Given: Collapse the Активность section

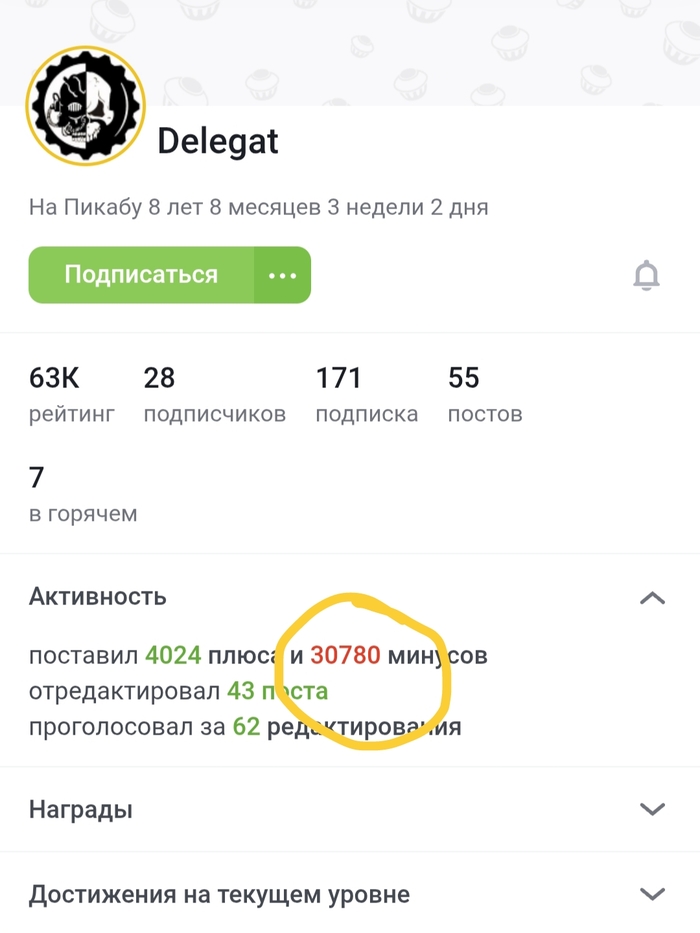Looking at the screenshot, I should pyautogui.click(x=652, y=598).
